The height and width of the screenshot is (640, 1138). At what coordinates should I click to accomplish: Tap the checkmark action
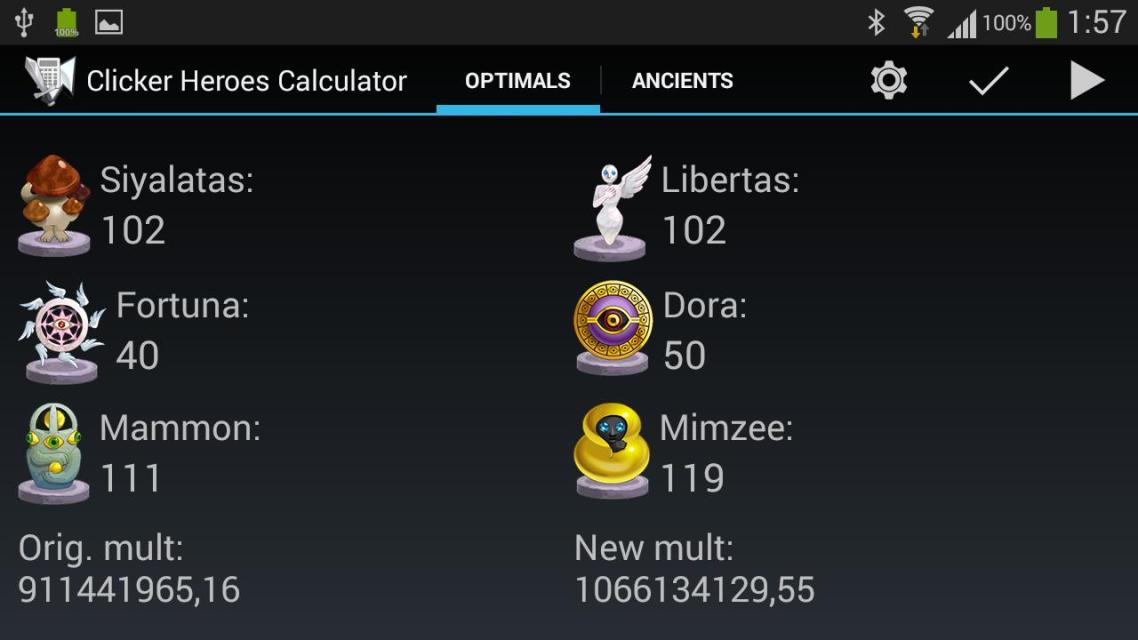point(988,80)
